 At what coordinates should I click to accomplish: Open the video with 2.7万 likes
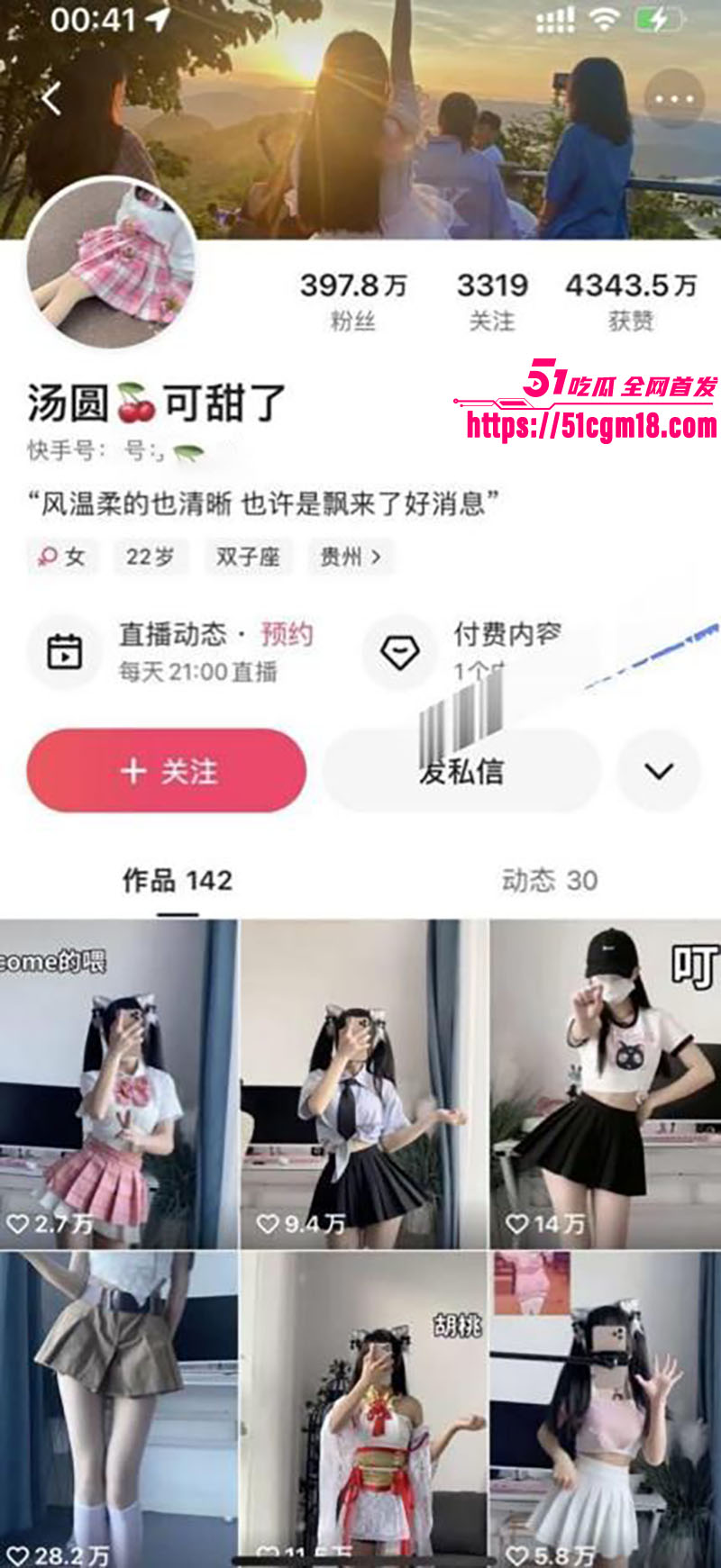pos(118,1083)
